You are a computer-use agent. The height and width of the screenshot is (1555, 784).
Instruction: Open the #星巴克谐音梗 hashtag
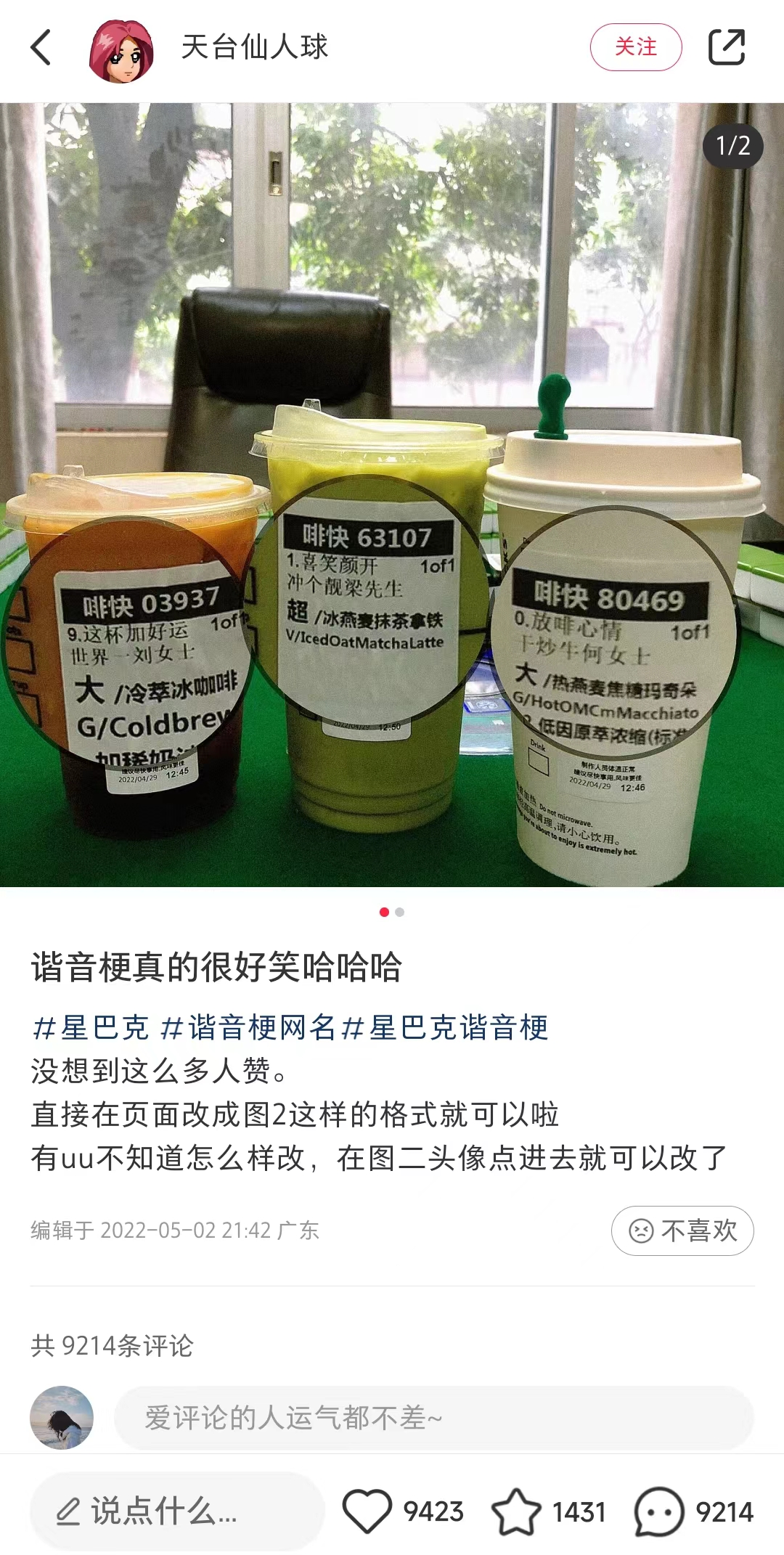point(446,1028)
